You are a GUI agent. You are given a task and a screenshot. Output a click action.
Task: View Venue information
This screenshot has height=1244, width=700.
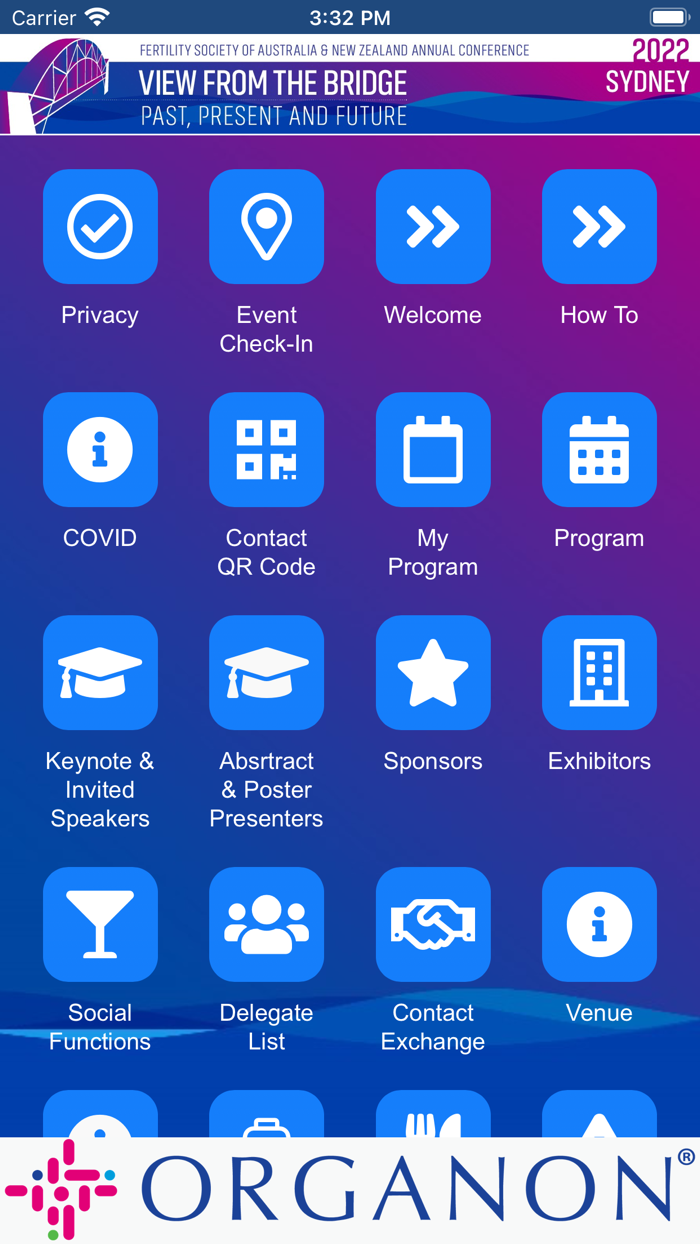599,925
